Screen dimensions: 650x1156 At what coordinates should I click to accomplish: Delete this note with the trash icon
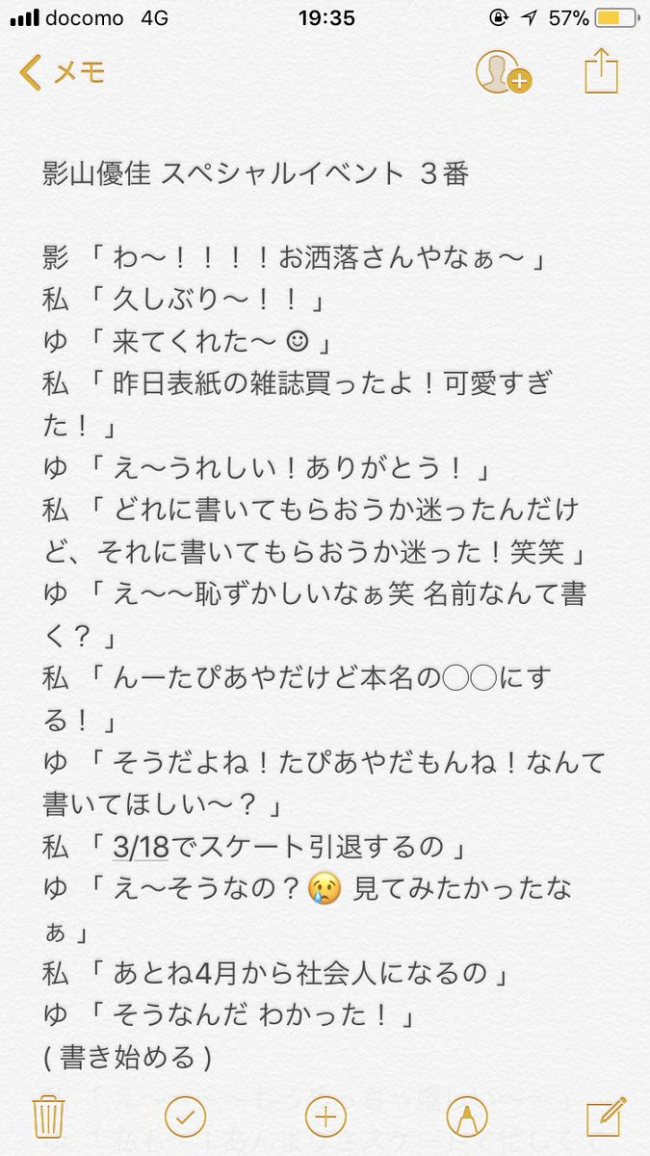tap(49, 1117)
